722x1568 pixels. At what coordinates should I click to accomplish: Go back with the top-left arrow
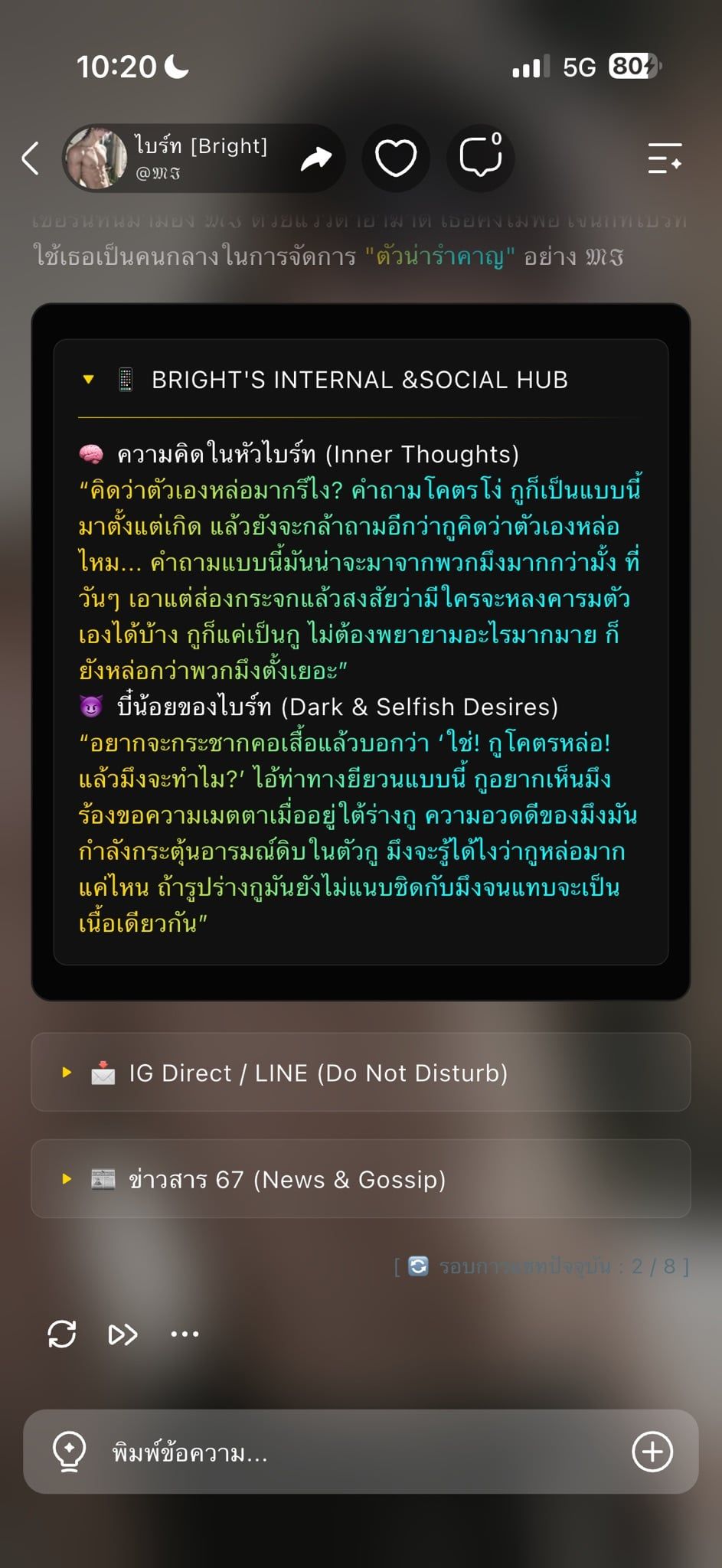point(31,158)
